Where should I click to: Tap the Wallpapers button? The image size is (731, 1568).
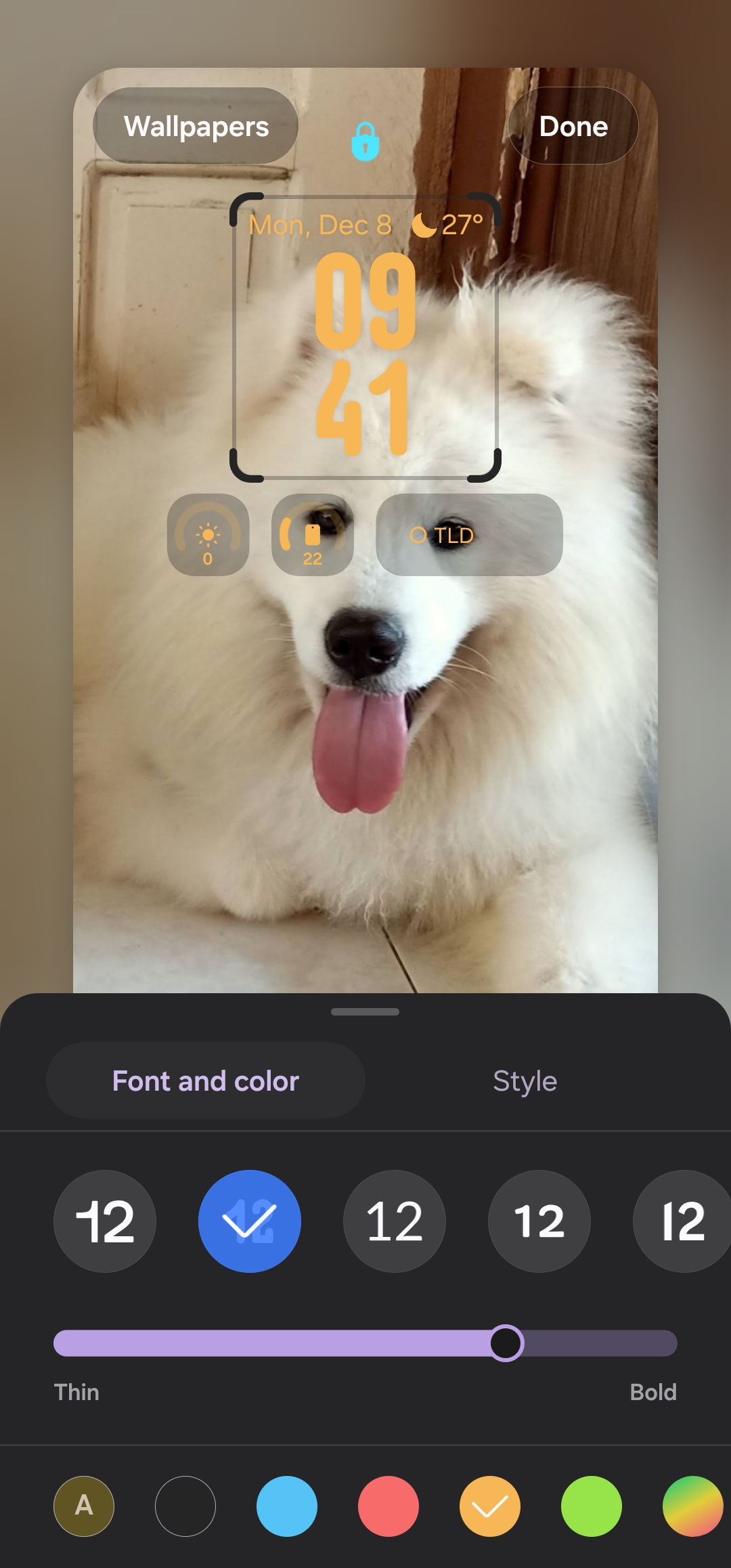pyautogui.click(x=195, y=127)
